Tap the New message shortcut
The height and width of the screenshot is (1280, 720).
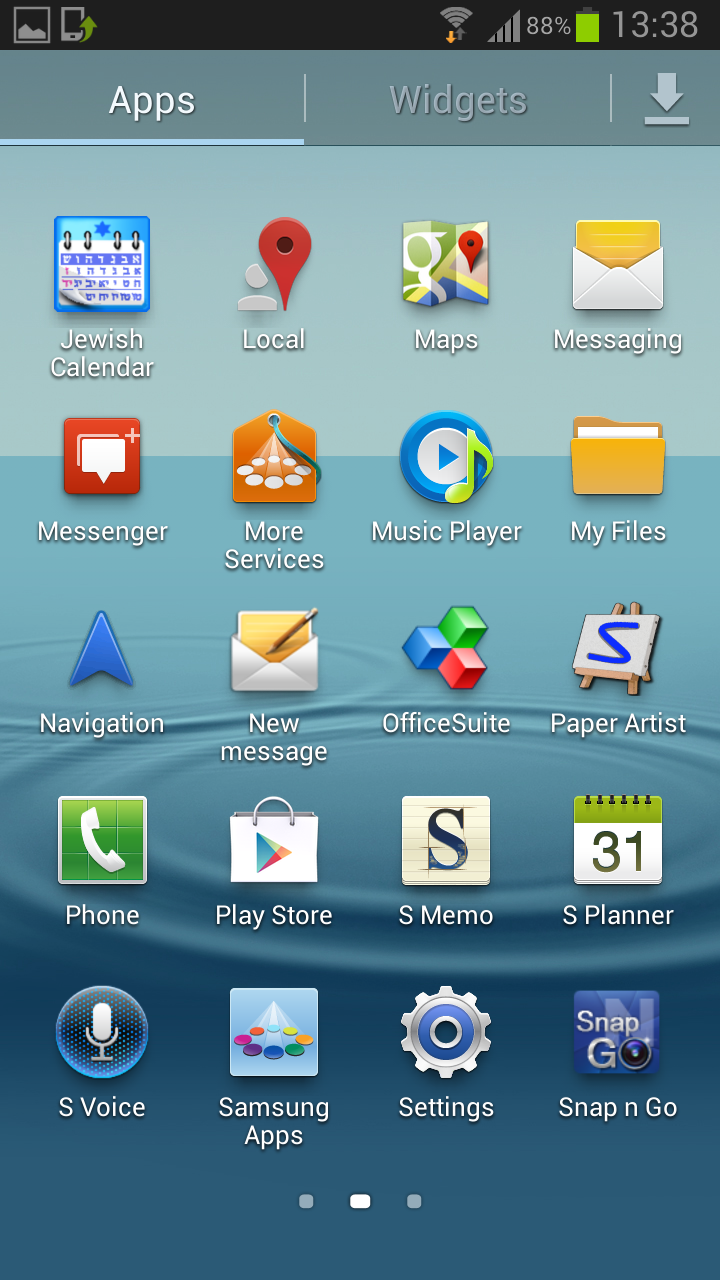coord(274,649)
